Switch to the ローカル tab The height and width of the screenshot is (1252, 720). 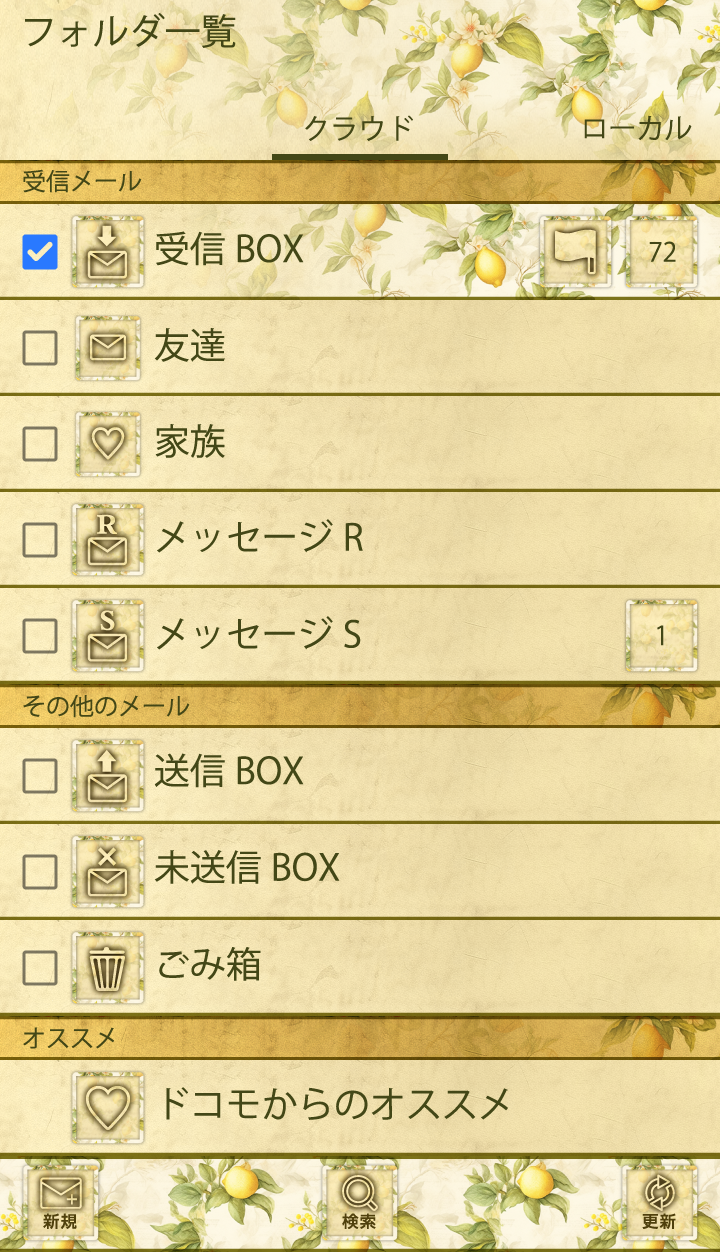click(x=636, y=128)
